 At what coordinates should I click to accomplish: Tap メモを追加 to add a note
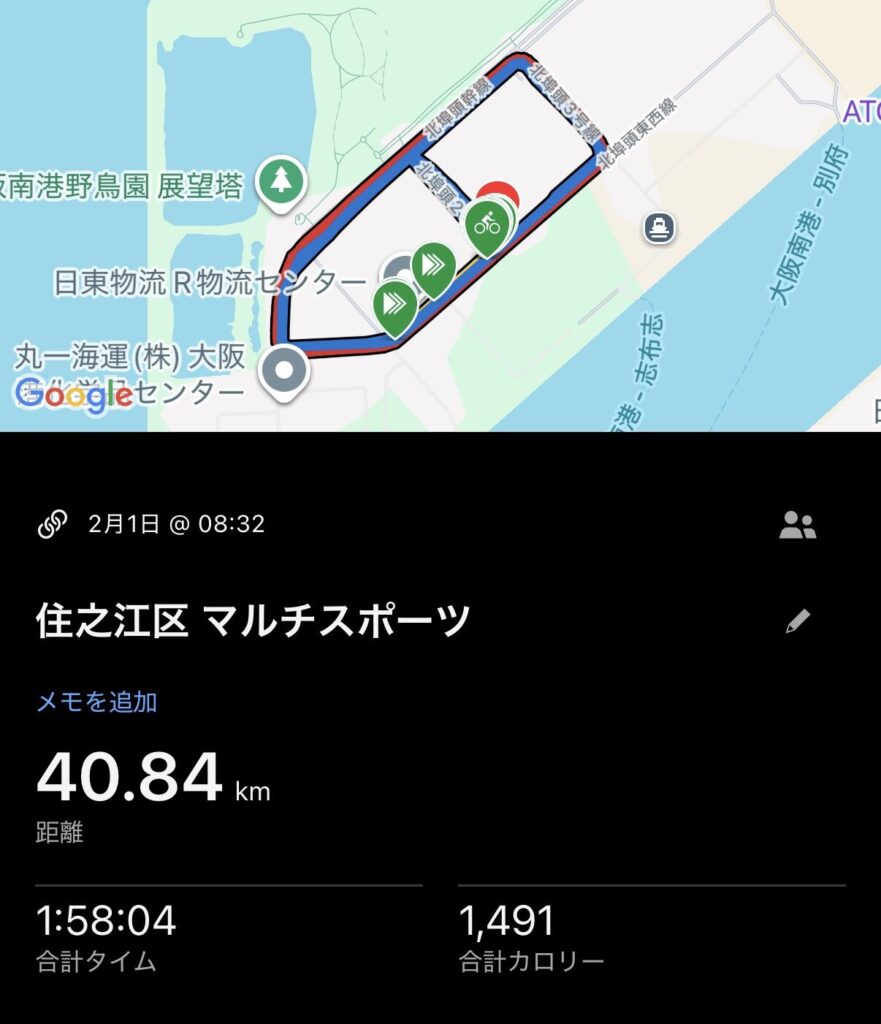point(97,702)
